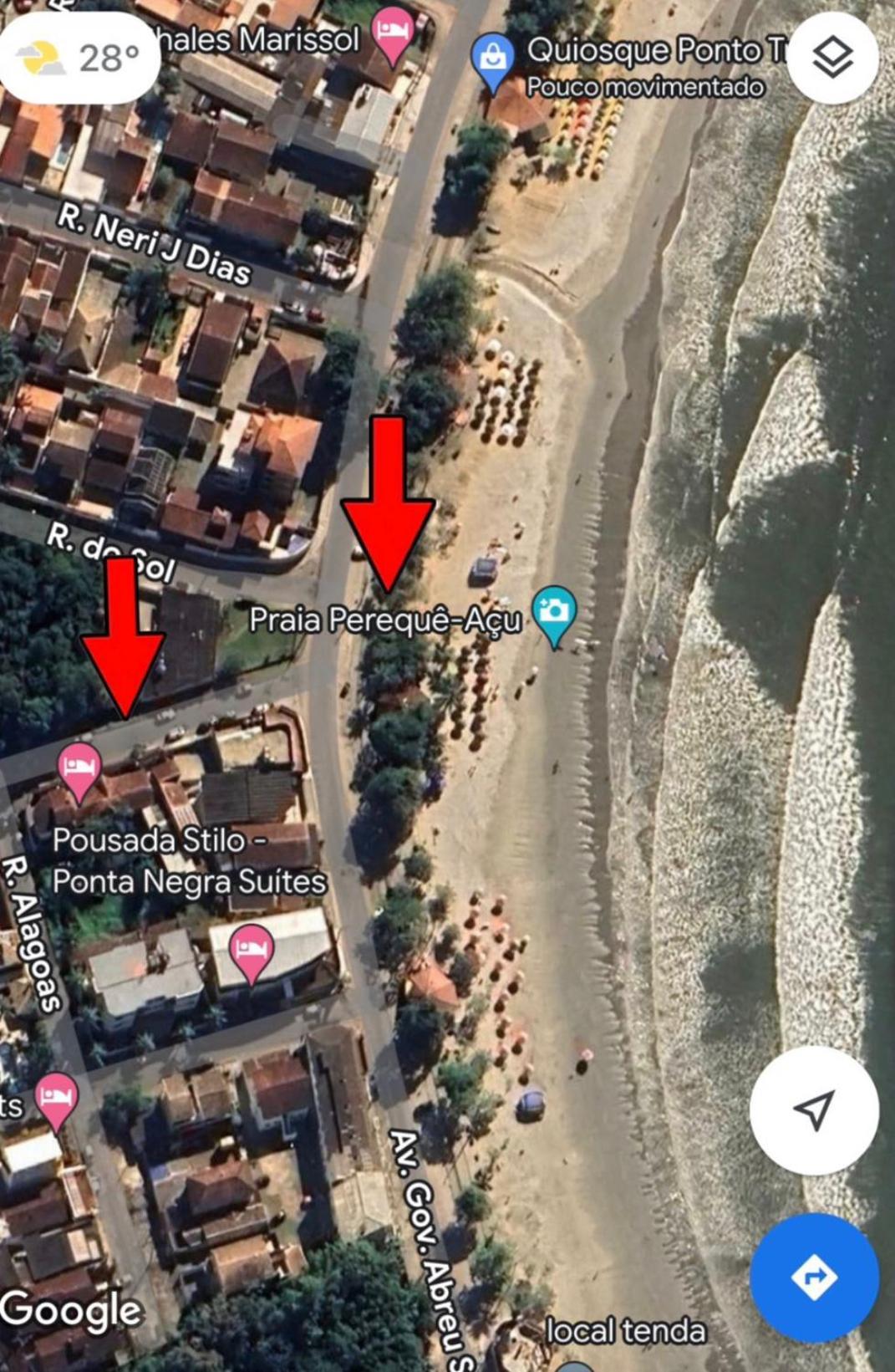
Task: Open the 28° weather chip
Action: pos(79,58)
